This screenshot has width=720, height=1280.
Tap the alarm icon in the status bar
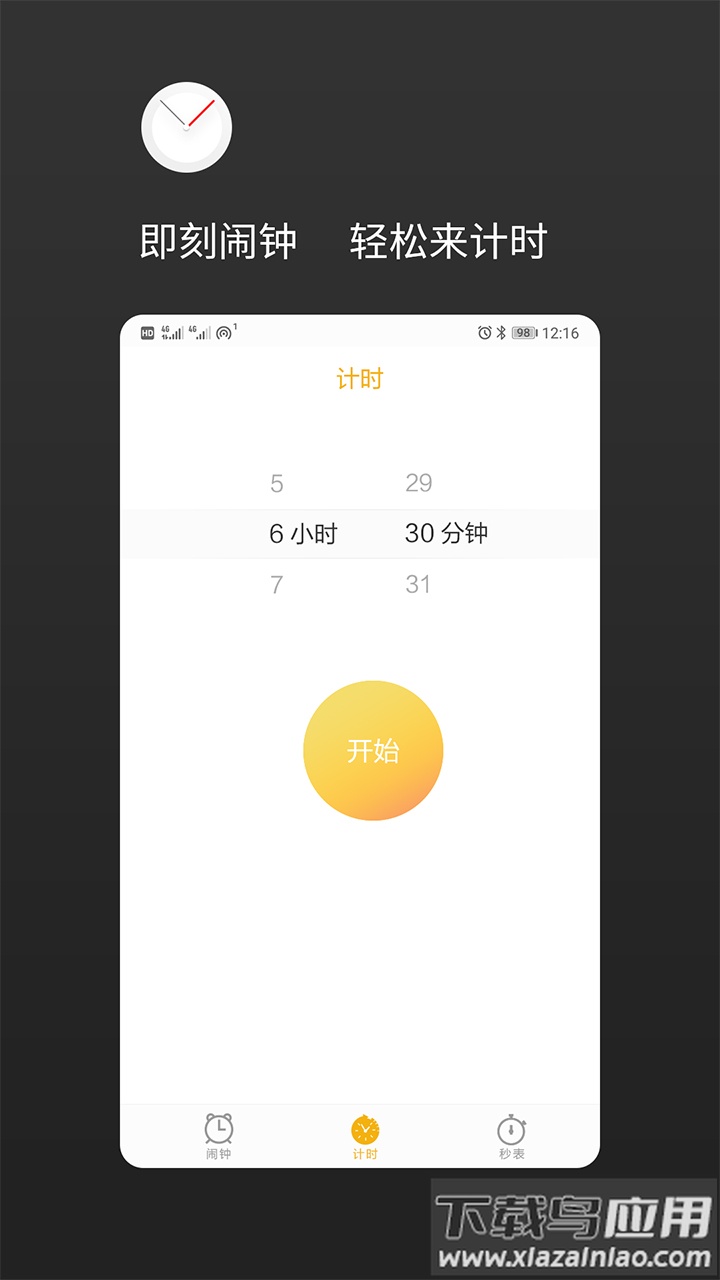point(484,331)
